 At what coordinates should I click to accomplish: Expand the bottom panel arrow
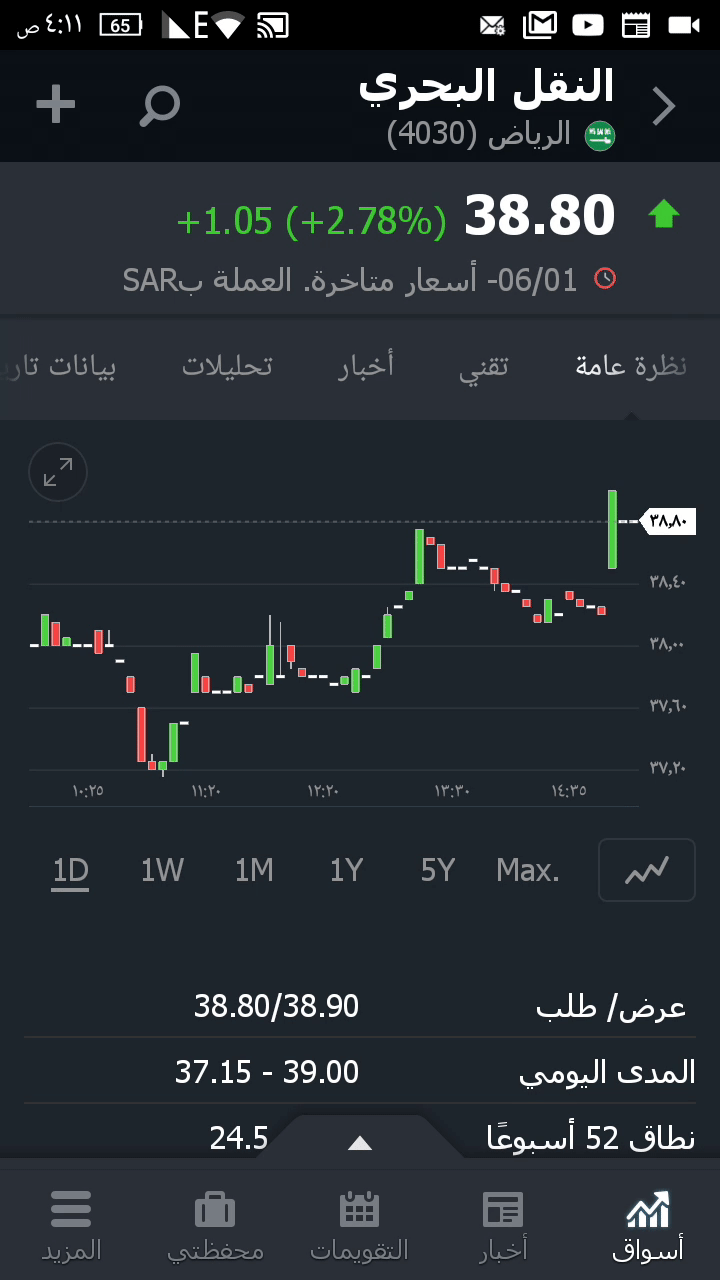359,1143
